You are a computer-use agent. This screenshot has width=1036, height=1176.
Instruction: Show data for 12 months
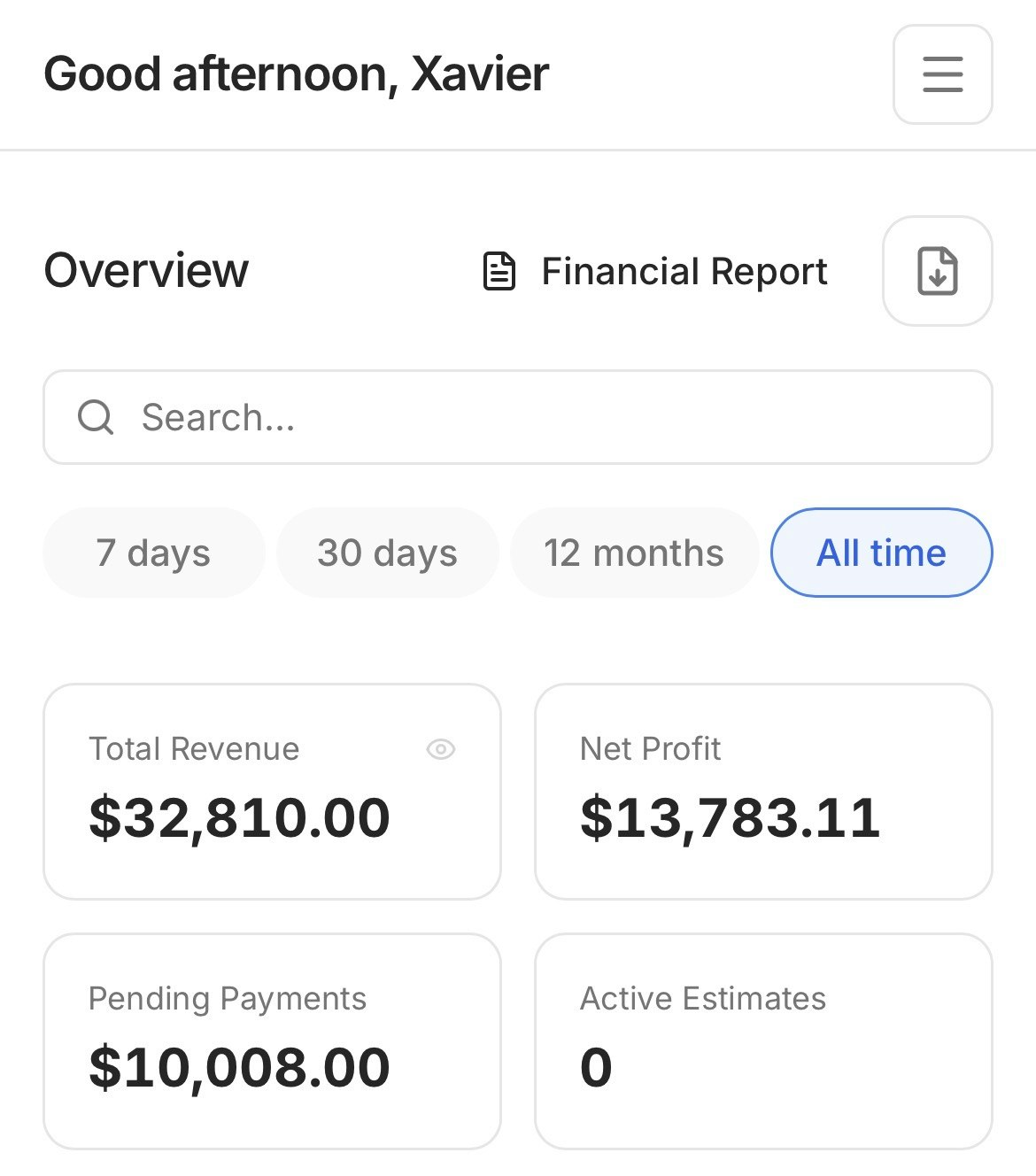tap(634, 553)
